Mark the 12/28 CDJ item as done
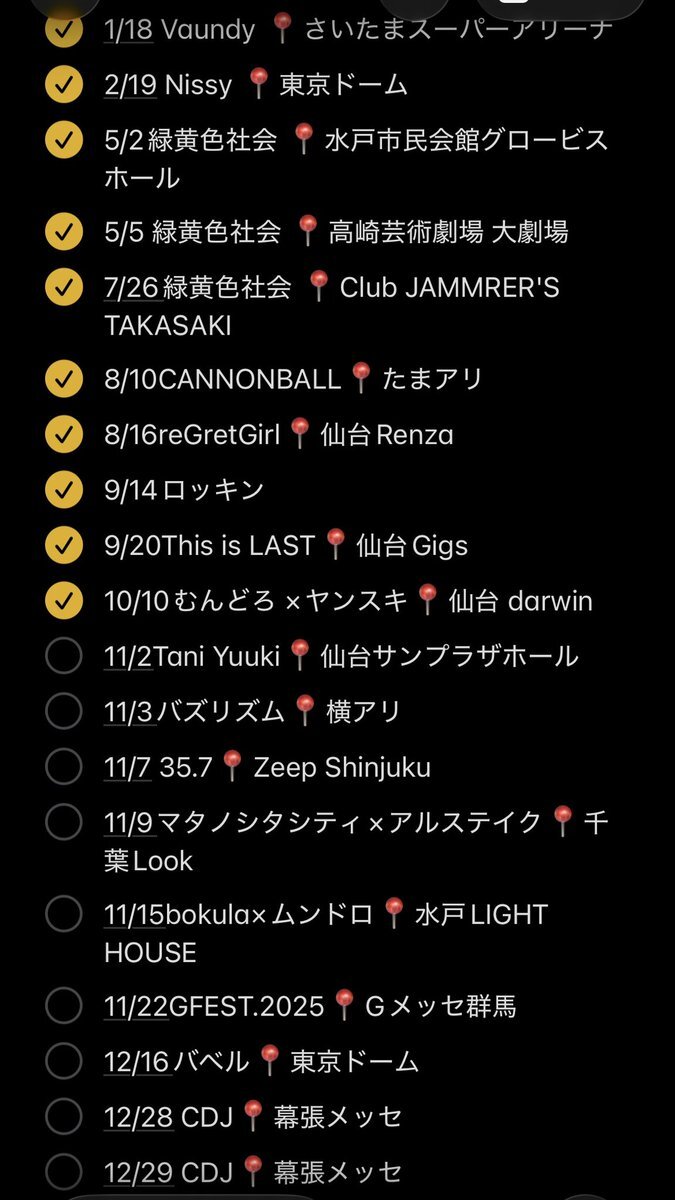 pos(64,1116)
